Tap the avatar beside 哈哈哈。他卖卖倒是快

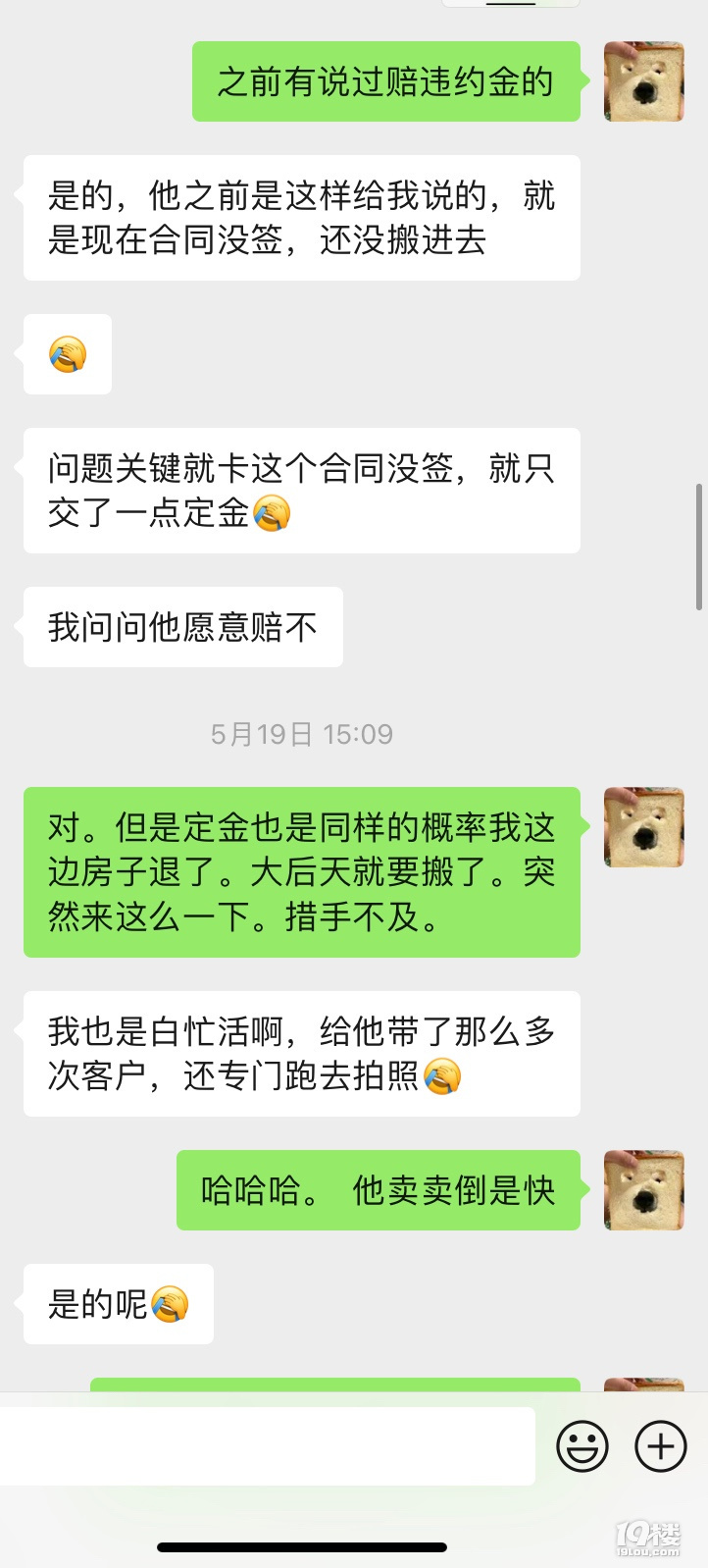point(643,1190)
